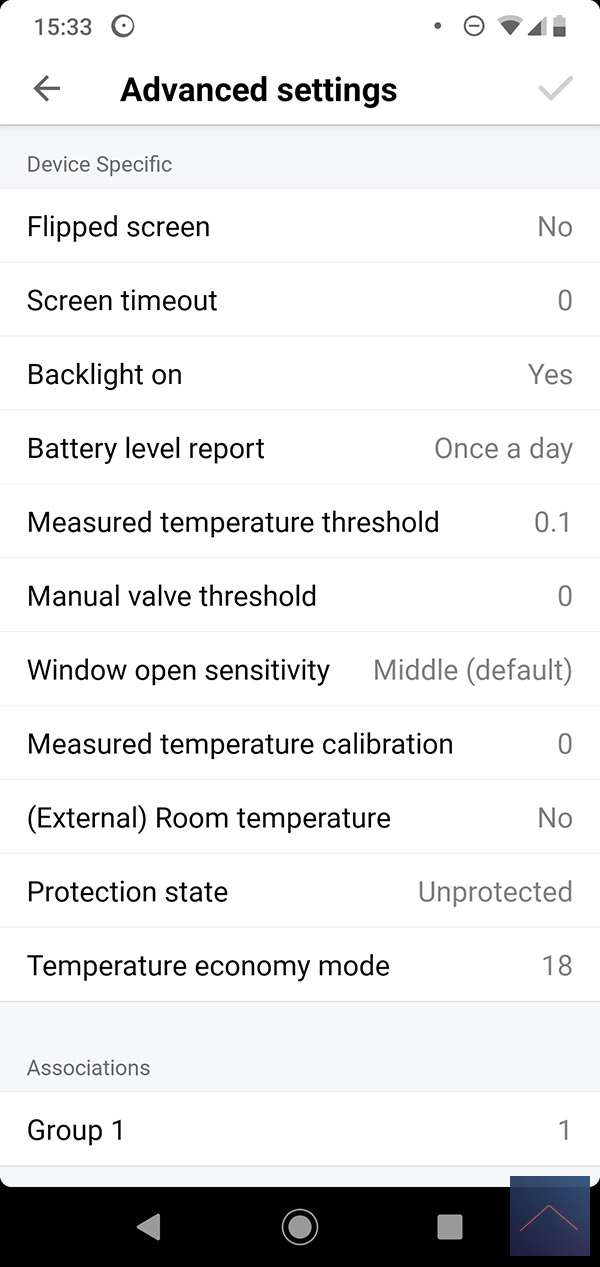Change the Protection state
This screenshot has height=1267, width=600.
pyautogui.click(x=300, y=892)
